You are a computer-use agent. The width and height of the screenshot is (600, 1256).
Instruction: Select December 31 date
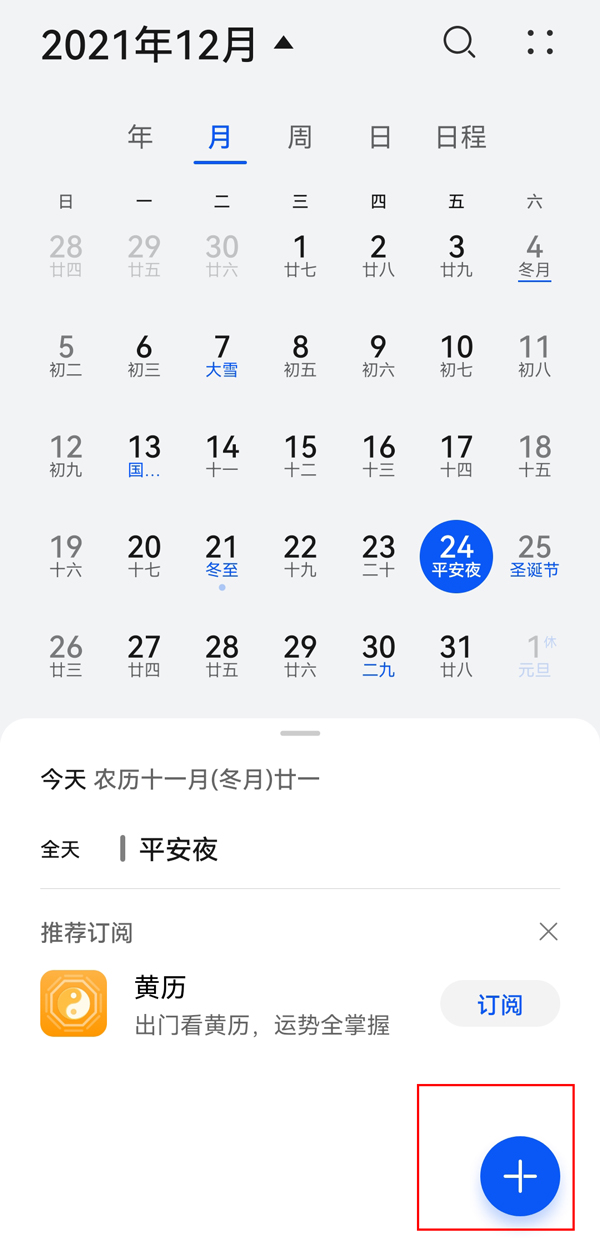(456, 656)
